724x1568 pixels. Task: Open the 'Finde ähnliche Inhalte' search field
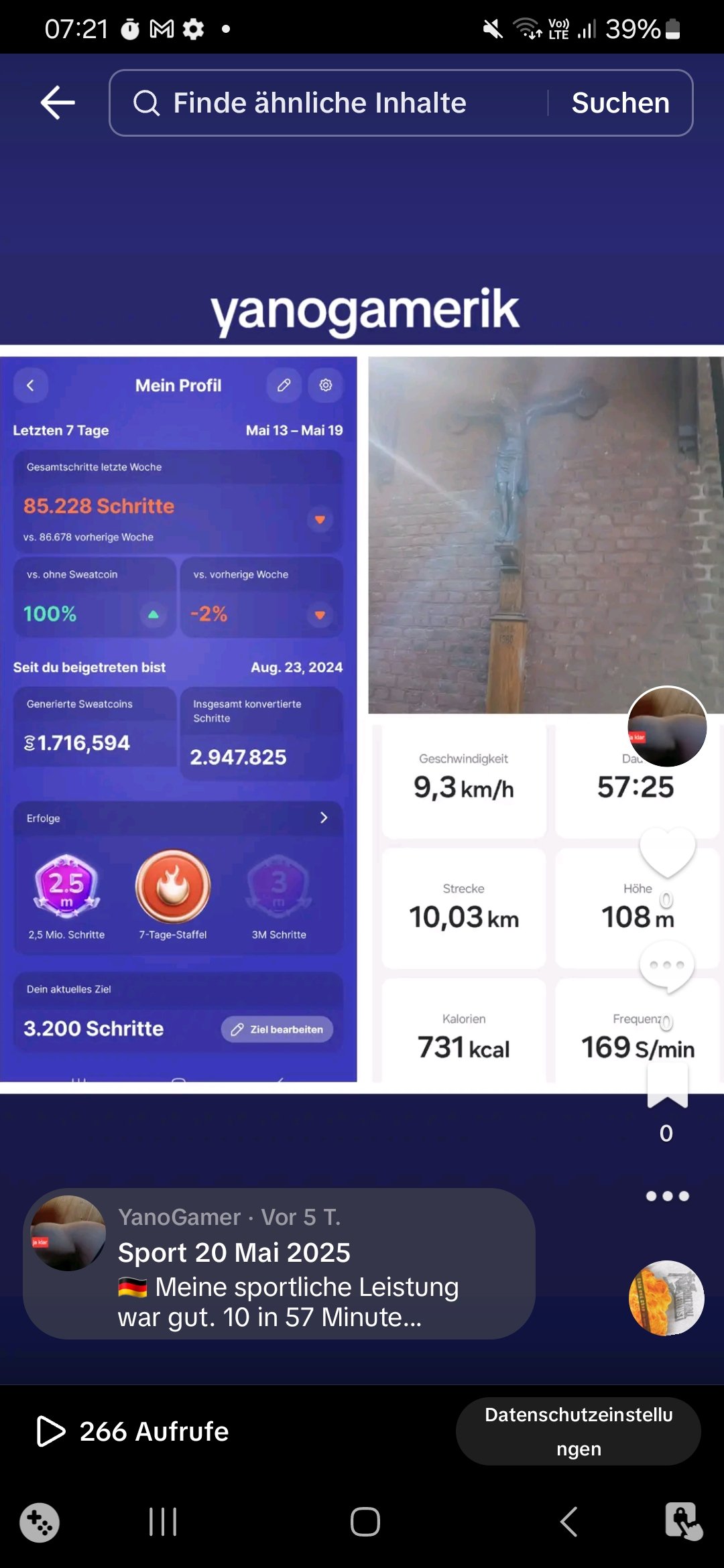pyautogui.click(x=319, y=103)
